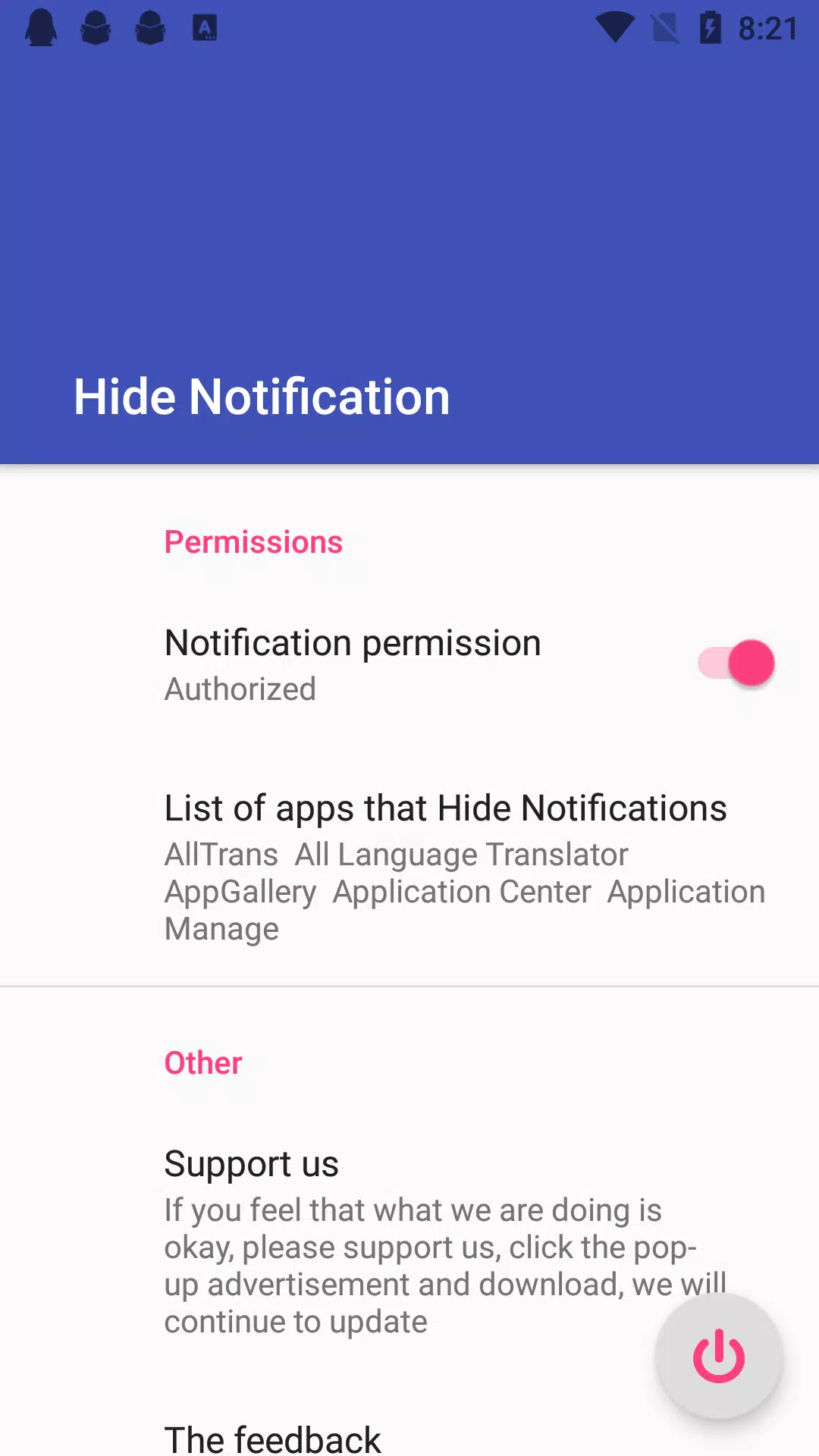Expand the Other section header

pos(202,1062)
